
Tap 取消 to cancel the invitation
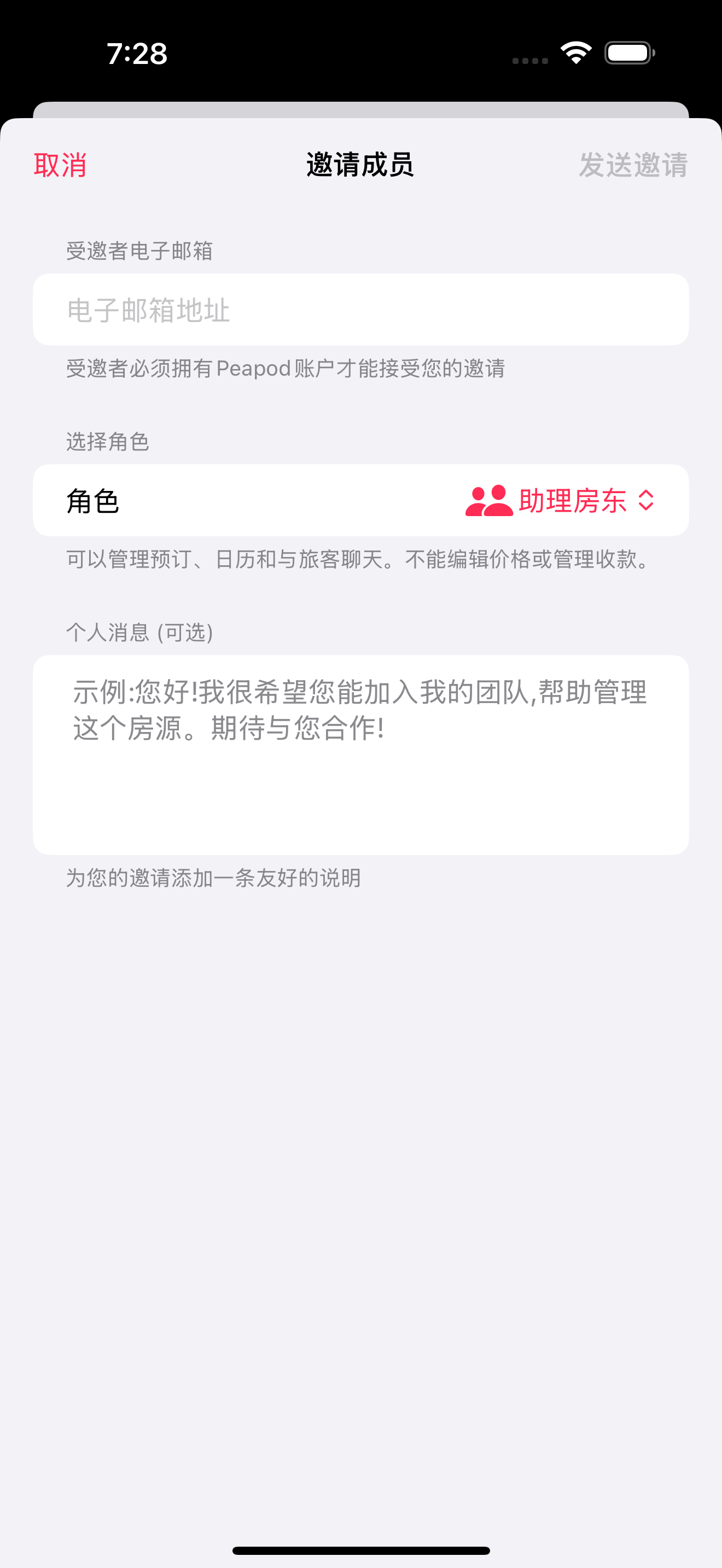tap(60, 165)
